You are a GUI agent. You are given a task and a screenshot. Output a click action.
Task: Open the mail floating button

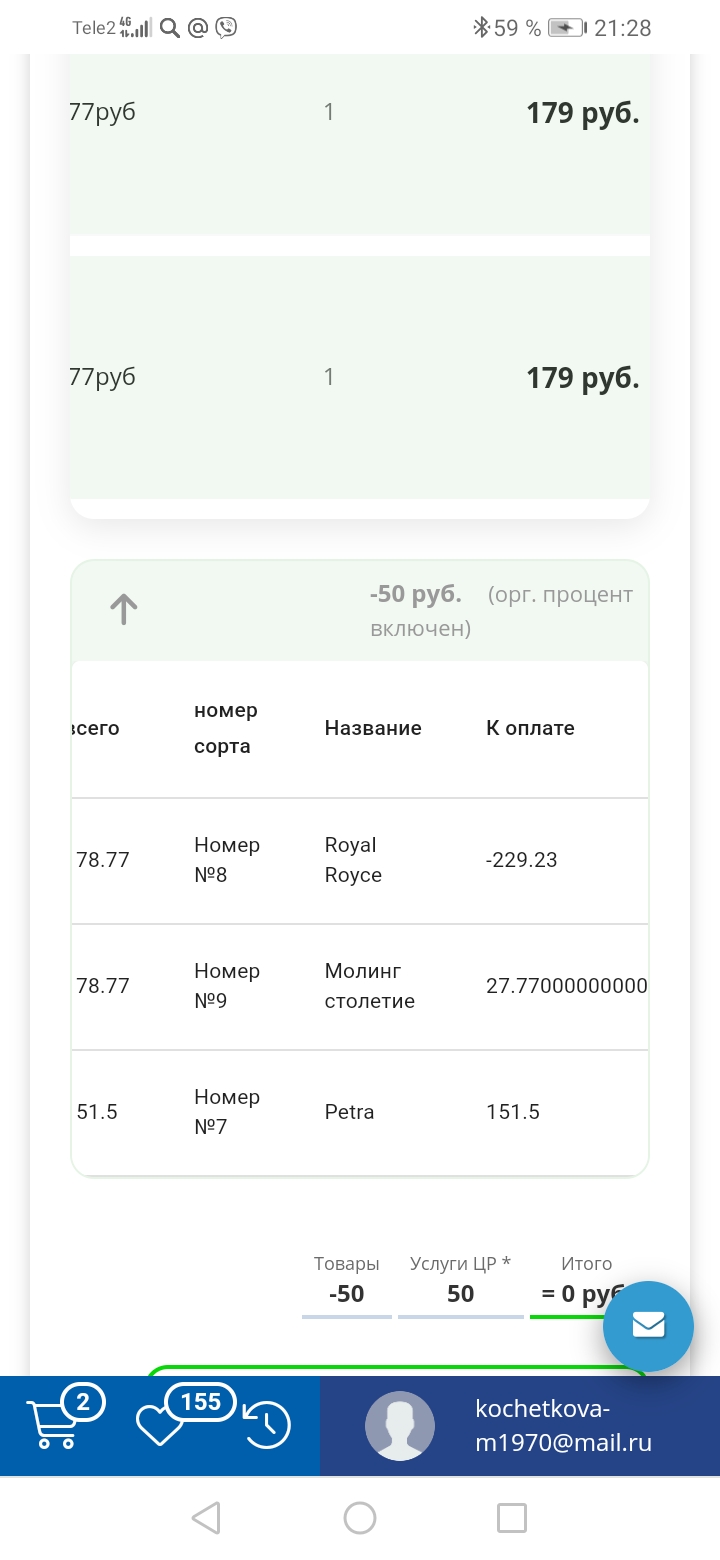point(648,1326)
